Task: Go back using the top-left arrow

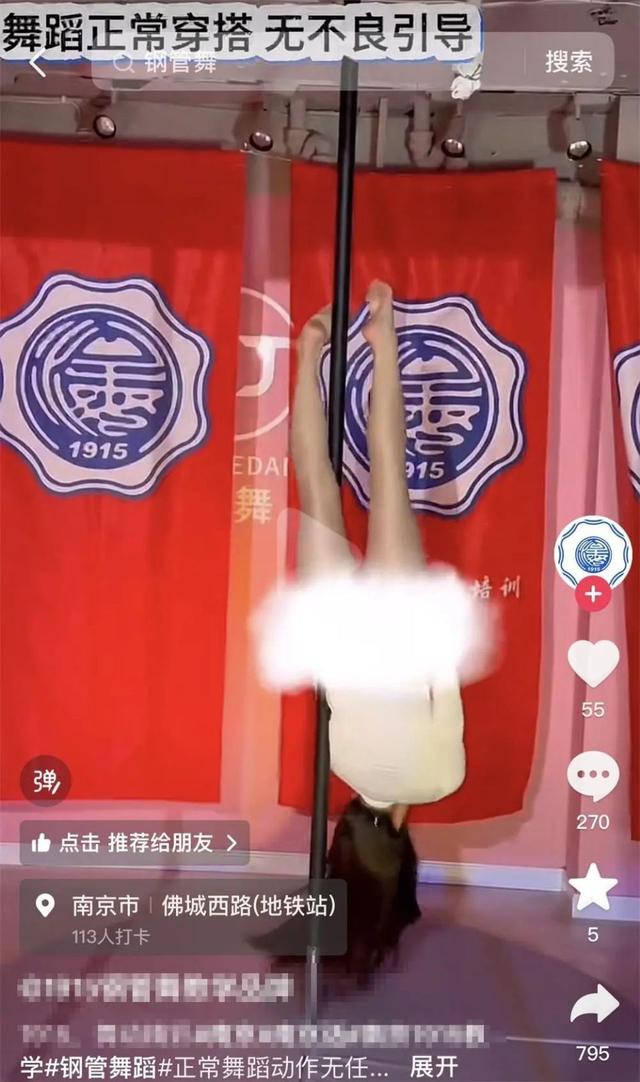Action: pyautogui.click(x=36, y=66)
